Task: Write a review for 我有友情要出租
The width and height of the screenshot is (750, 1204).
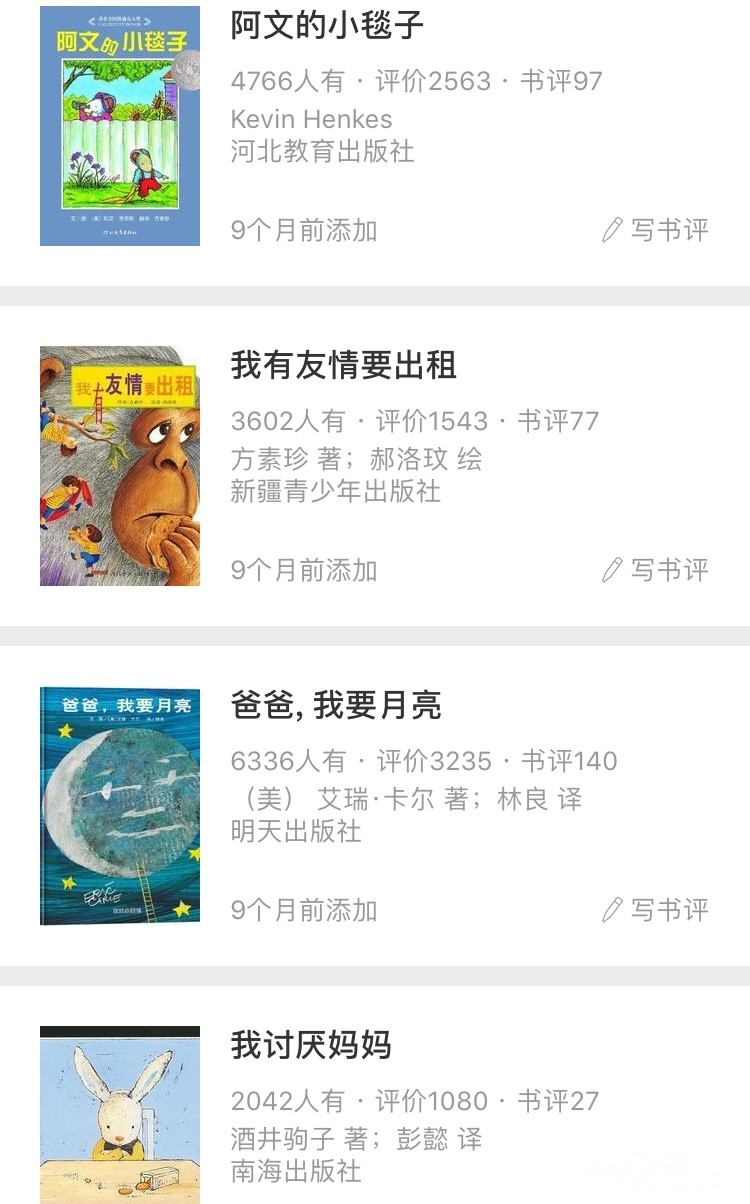Action: [656, 570]
